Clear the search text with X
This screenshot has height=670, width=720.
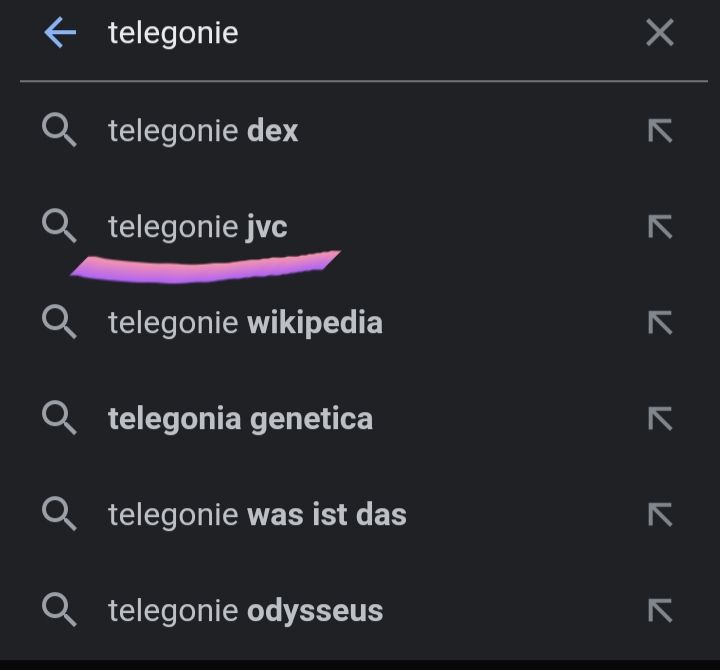(660, 33)
